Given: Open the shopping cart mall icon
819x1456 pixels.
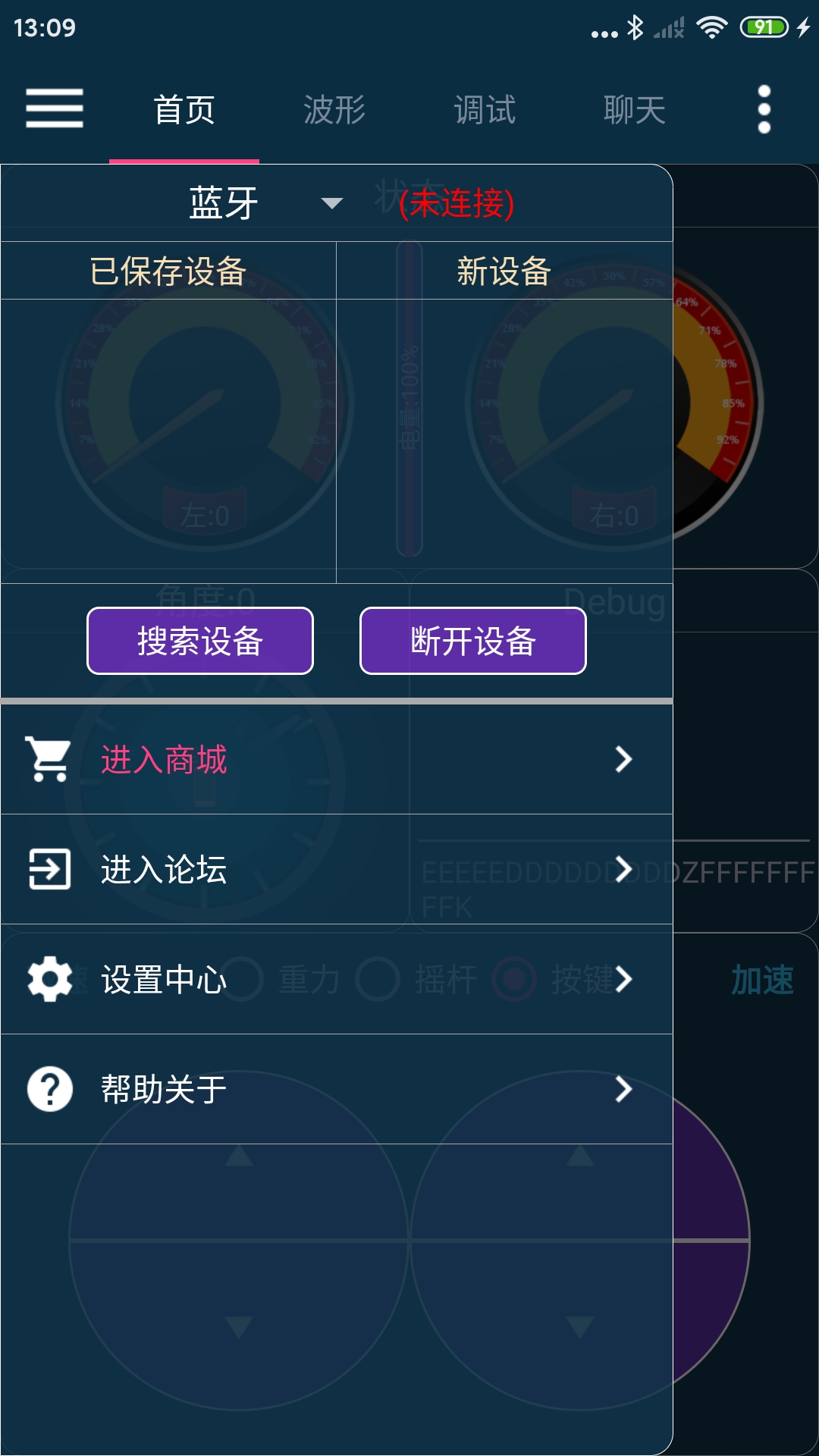Looking at the screenshot, I should (49, 758).
